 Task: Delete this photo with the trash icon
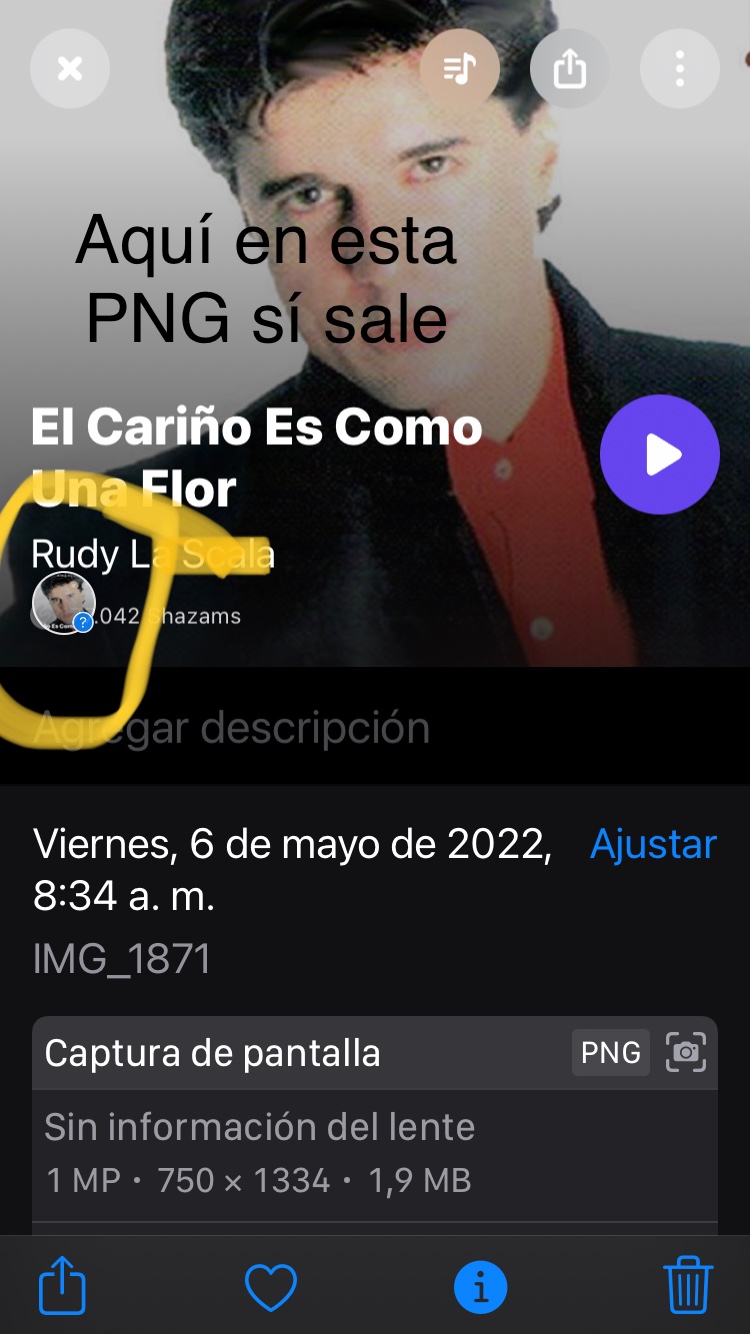point(688,1286)
